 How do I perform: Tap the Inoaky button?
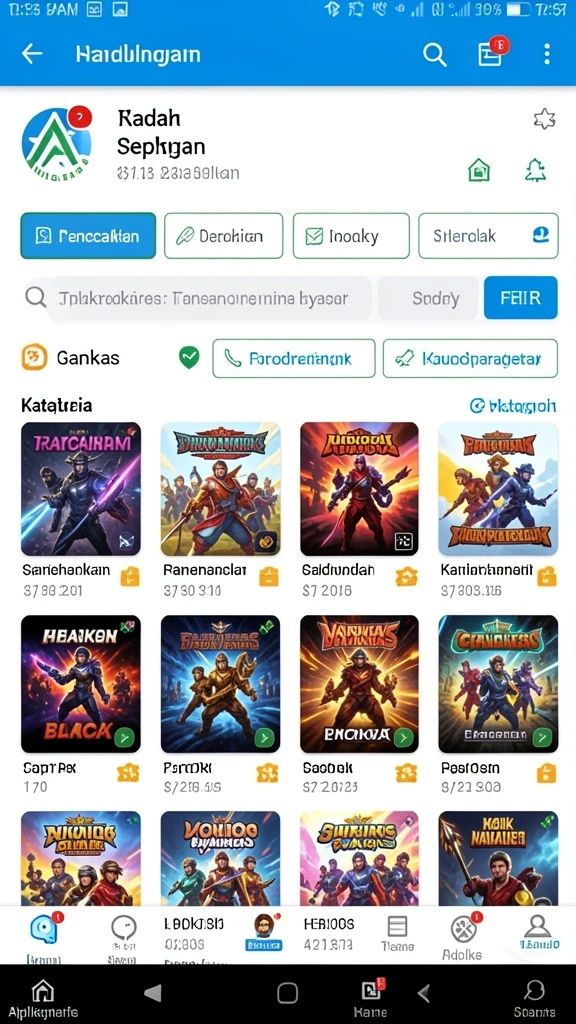coord(351,236)
